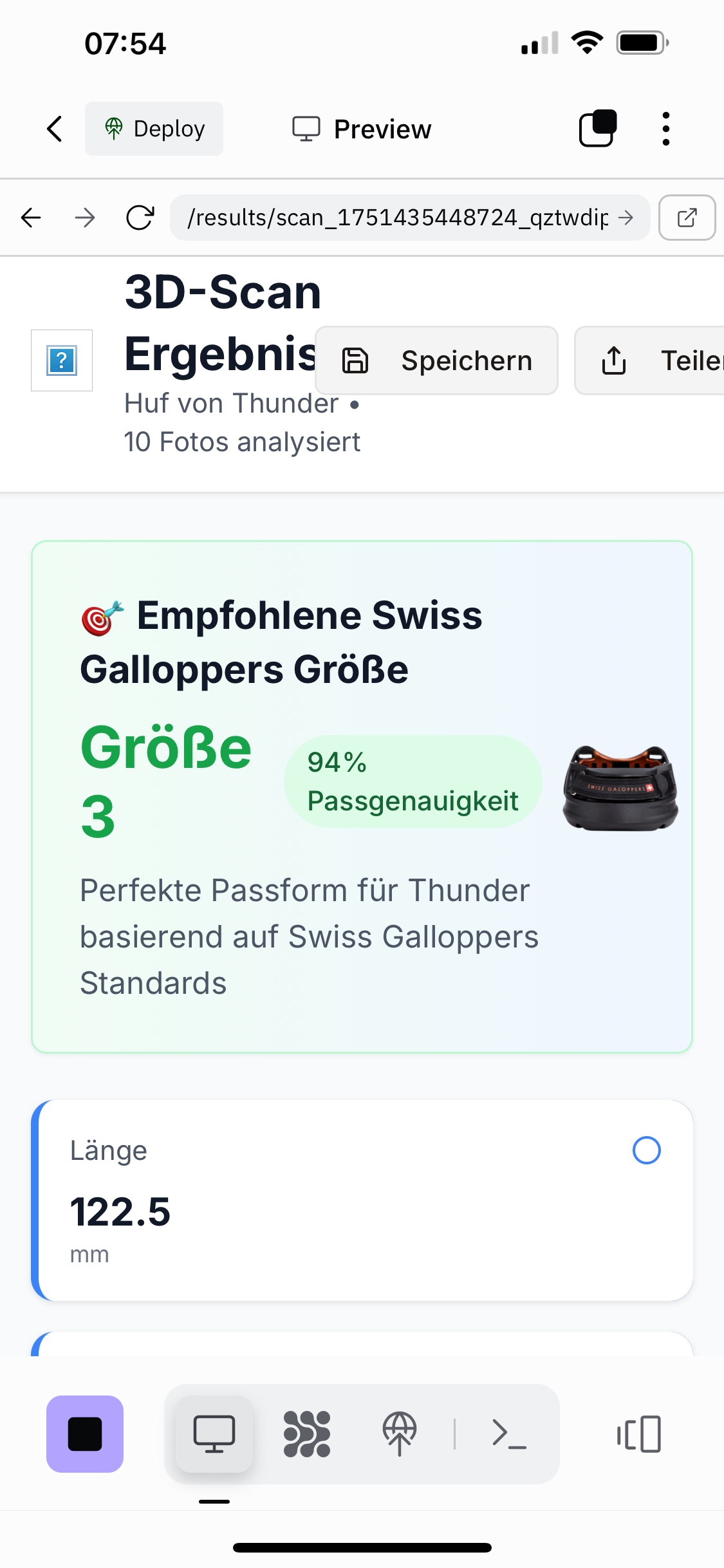Select the monitor preview toolbar item
The height and width of the screenshot is (1568, 724).
(x=214, y=1434)
